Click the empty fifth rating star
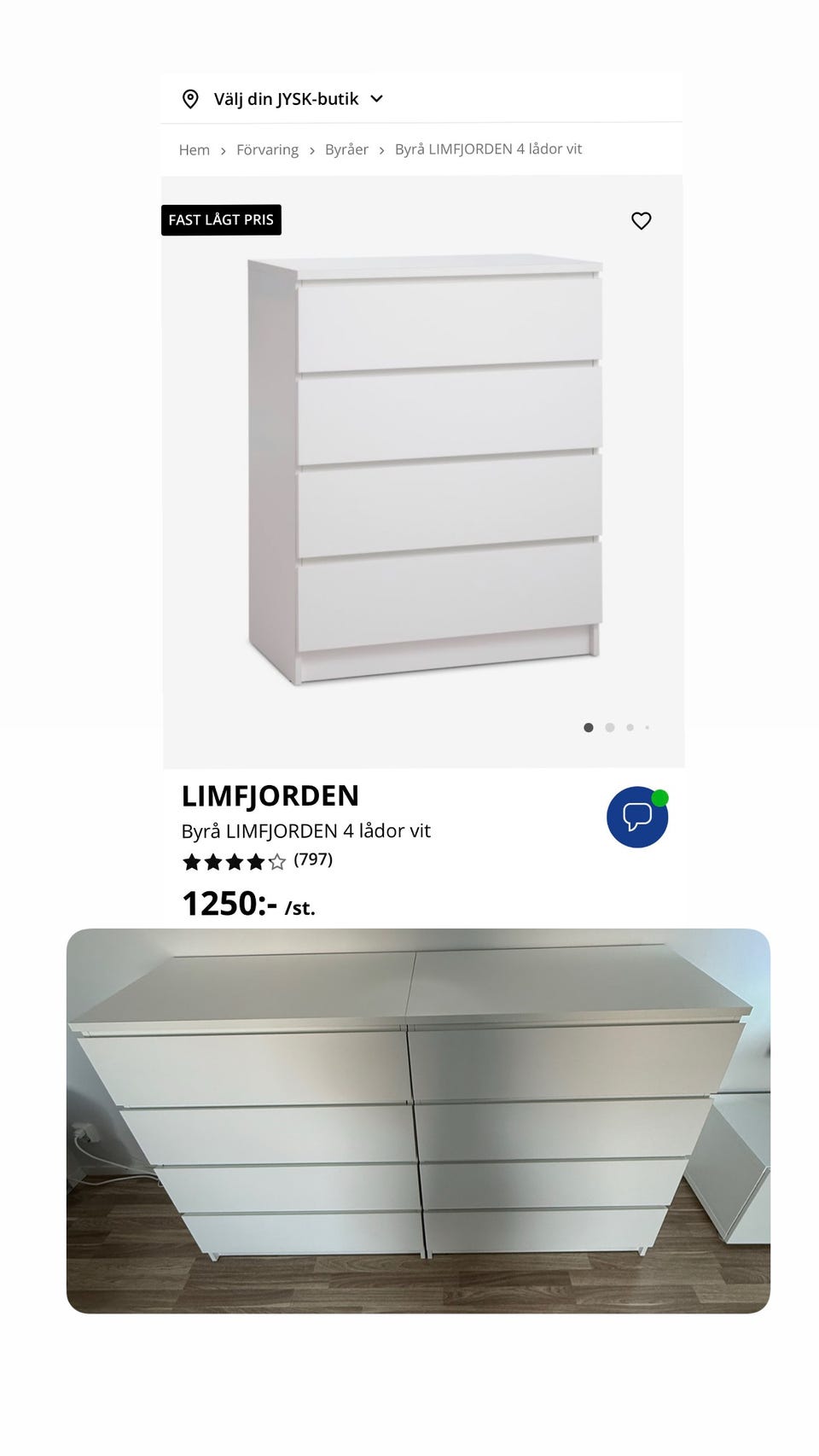The width and height of the screenshot is (819, 1456). click(275, 863)
